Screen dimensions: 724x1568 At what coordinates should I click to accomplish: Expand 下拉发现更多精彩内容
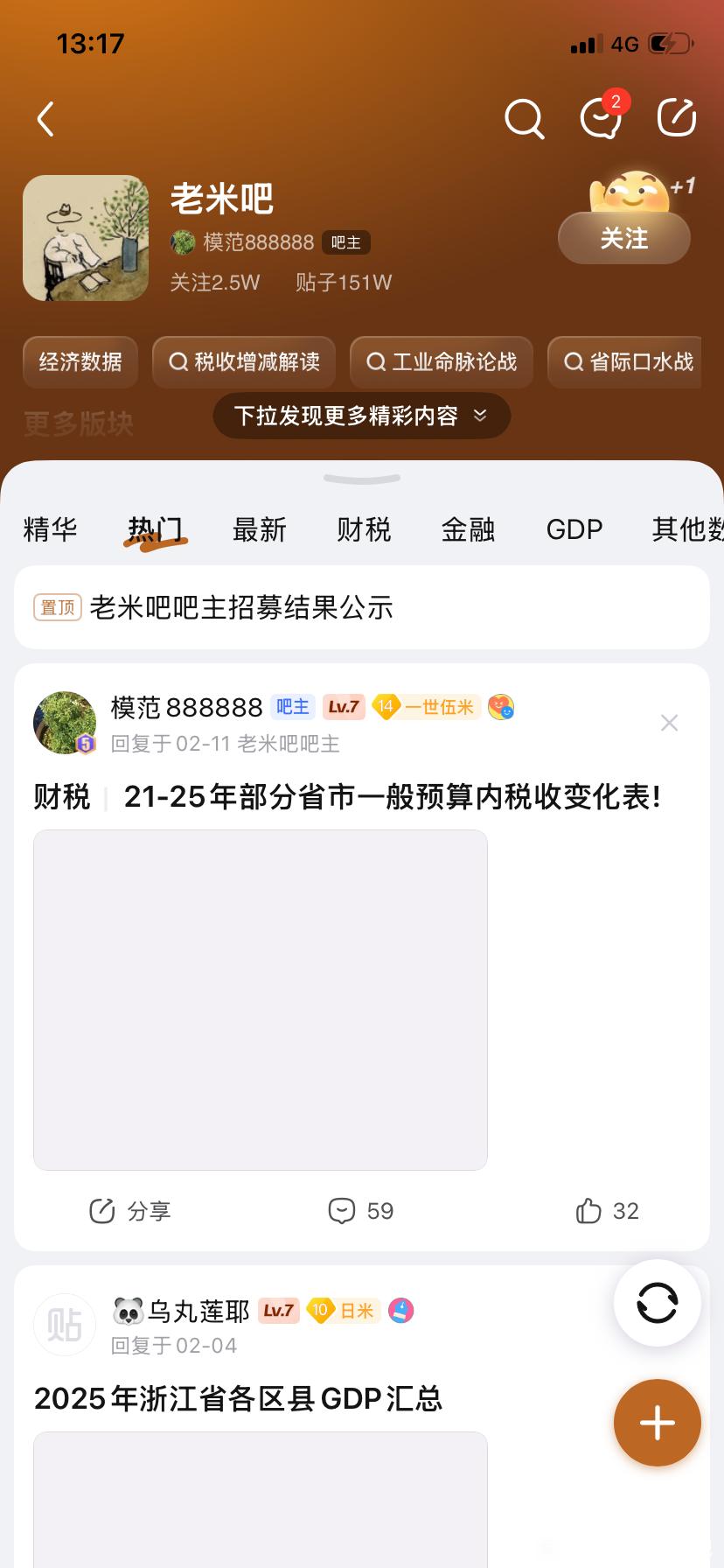tap(361, 416)
